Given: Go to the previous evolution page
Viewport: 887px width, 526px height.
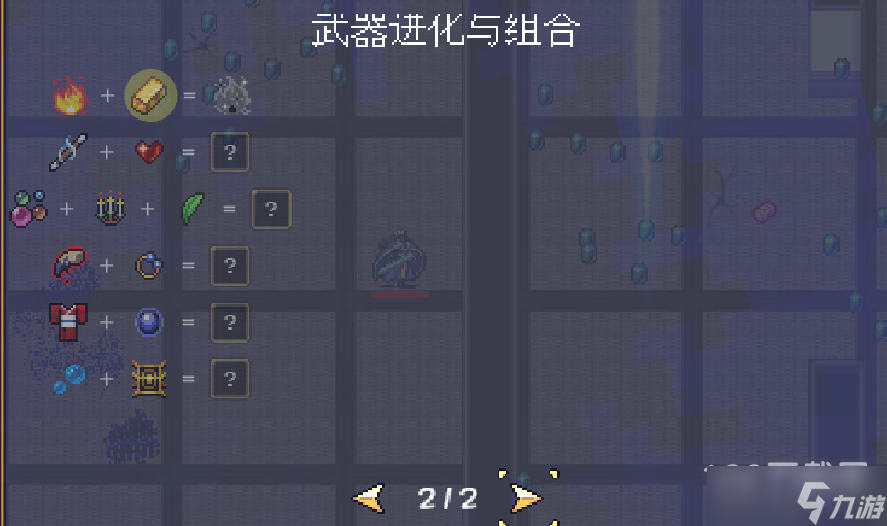Looking at the screenshot, I should pyautogui.click(x=369, y=497).
